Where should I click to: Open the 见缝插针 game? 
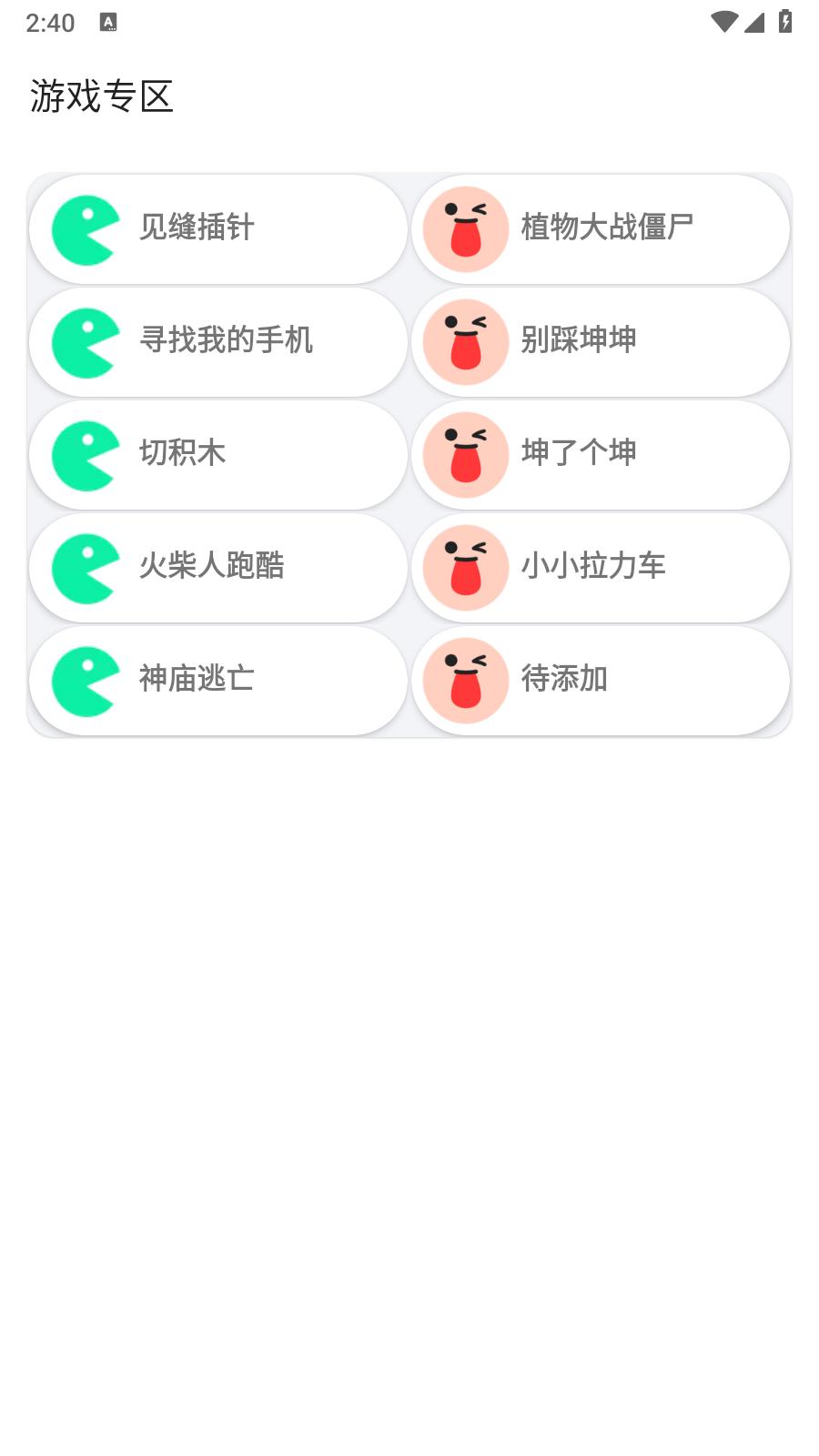pos(218,228)
